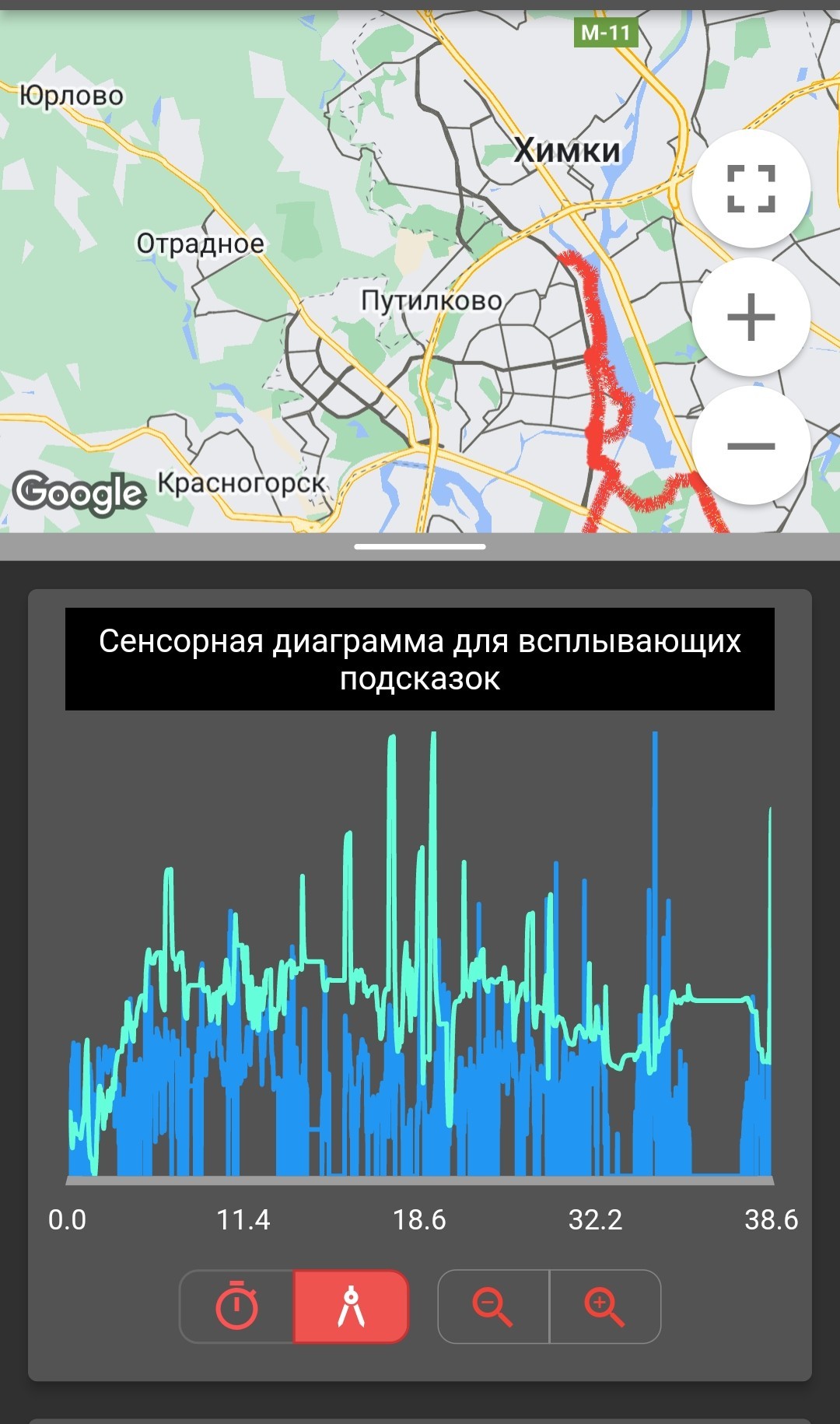Zoom out the sensor chart
Viewport: 840px width, 1424px height.
tap(493, 1307)
